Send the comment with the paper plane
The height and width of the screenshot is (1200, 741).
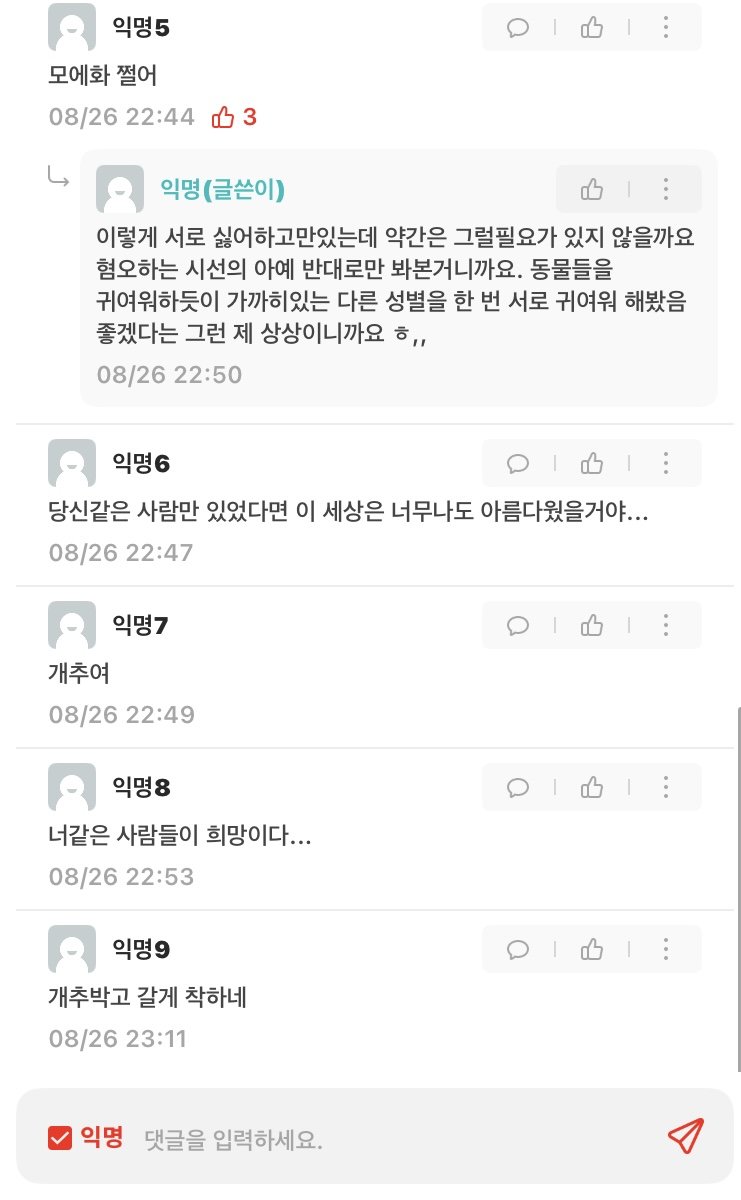pyautogui.click(x=686, y=1136)
